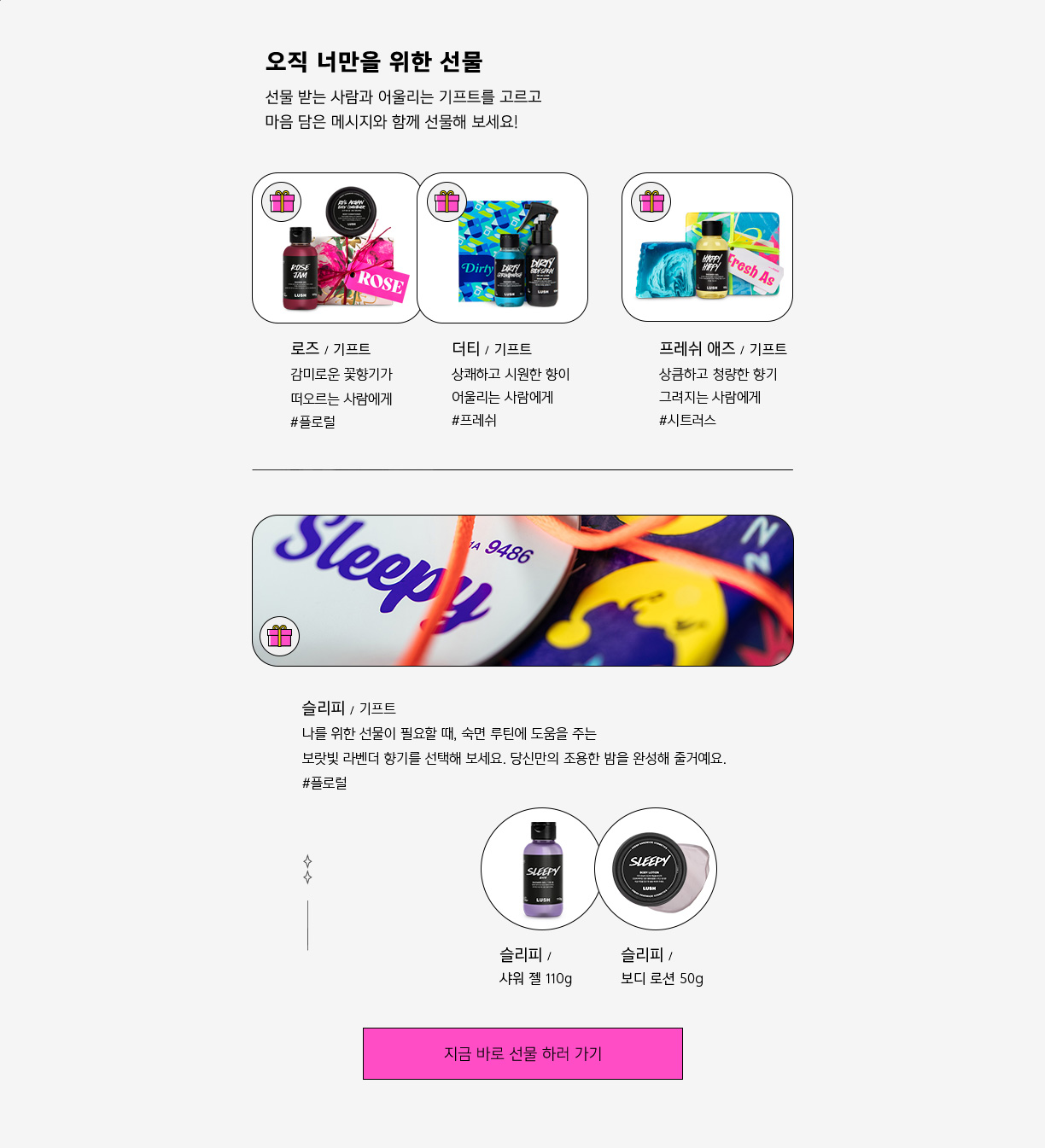Image resolution: width=1045 pixels, height=1148 pixels.
Task: Open the Dirty gift set card
Action: coord(503,248)
